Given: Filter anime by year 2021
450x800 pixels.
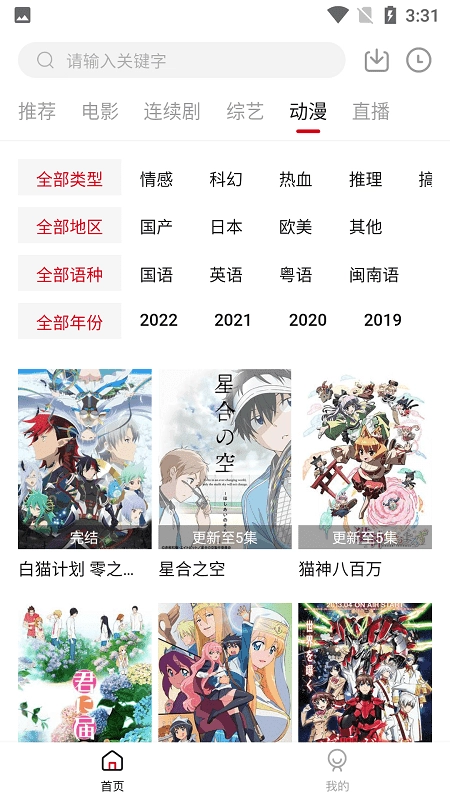Looking at the screenshot, I should click(233, 320).
